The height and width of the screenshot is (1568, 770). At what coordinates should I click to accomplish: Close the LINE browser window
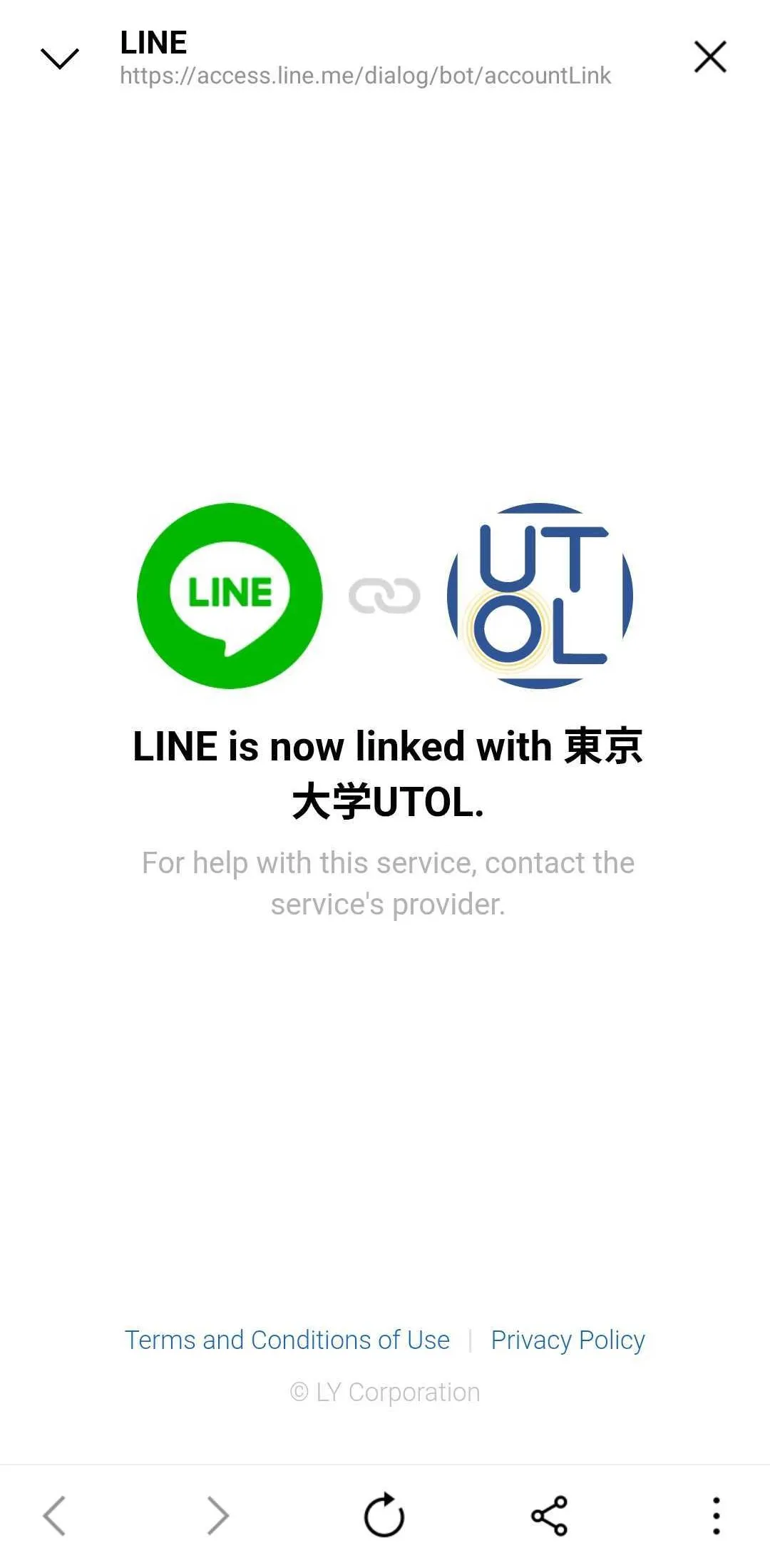point(710,56)
